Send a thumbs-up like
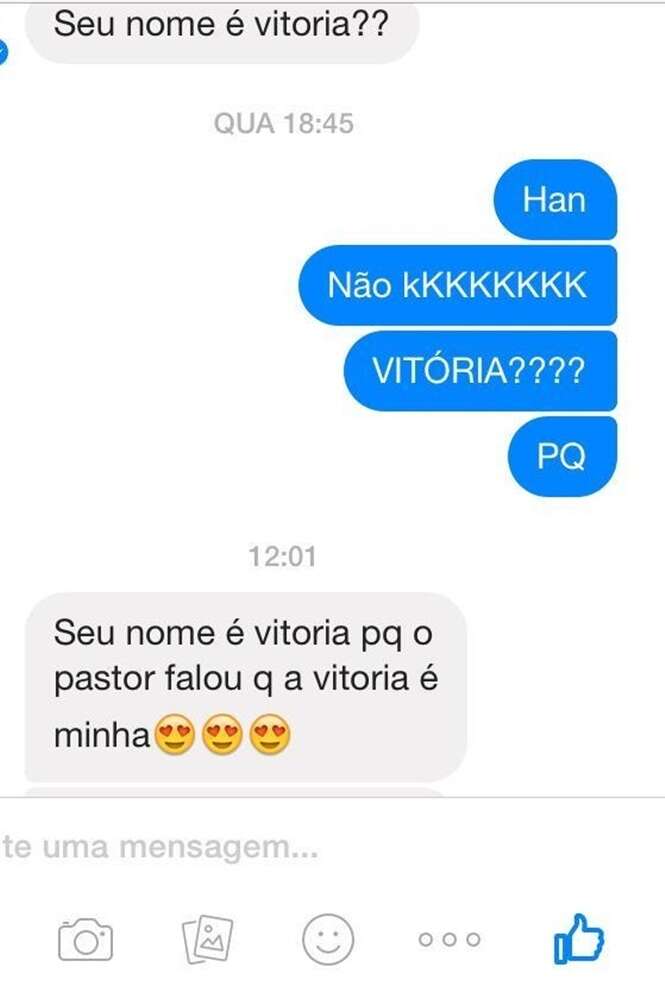Screen dimensions: 665x992 (x=579, y=941)
